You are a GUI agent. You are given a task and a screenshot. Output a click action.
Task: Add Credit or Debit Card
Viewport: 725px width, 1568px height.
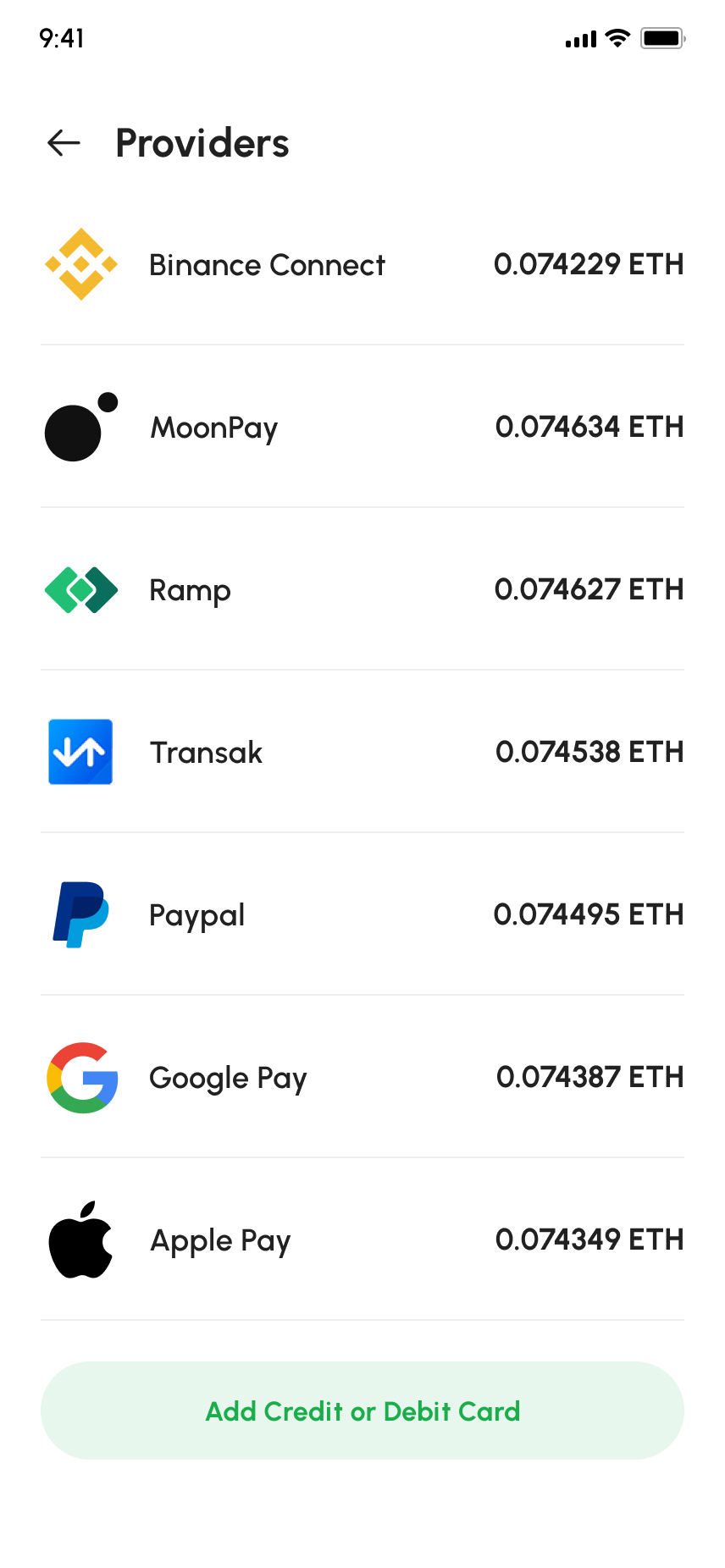pos(362,1411)
